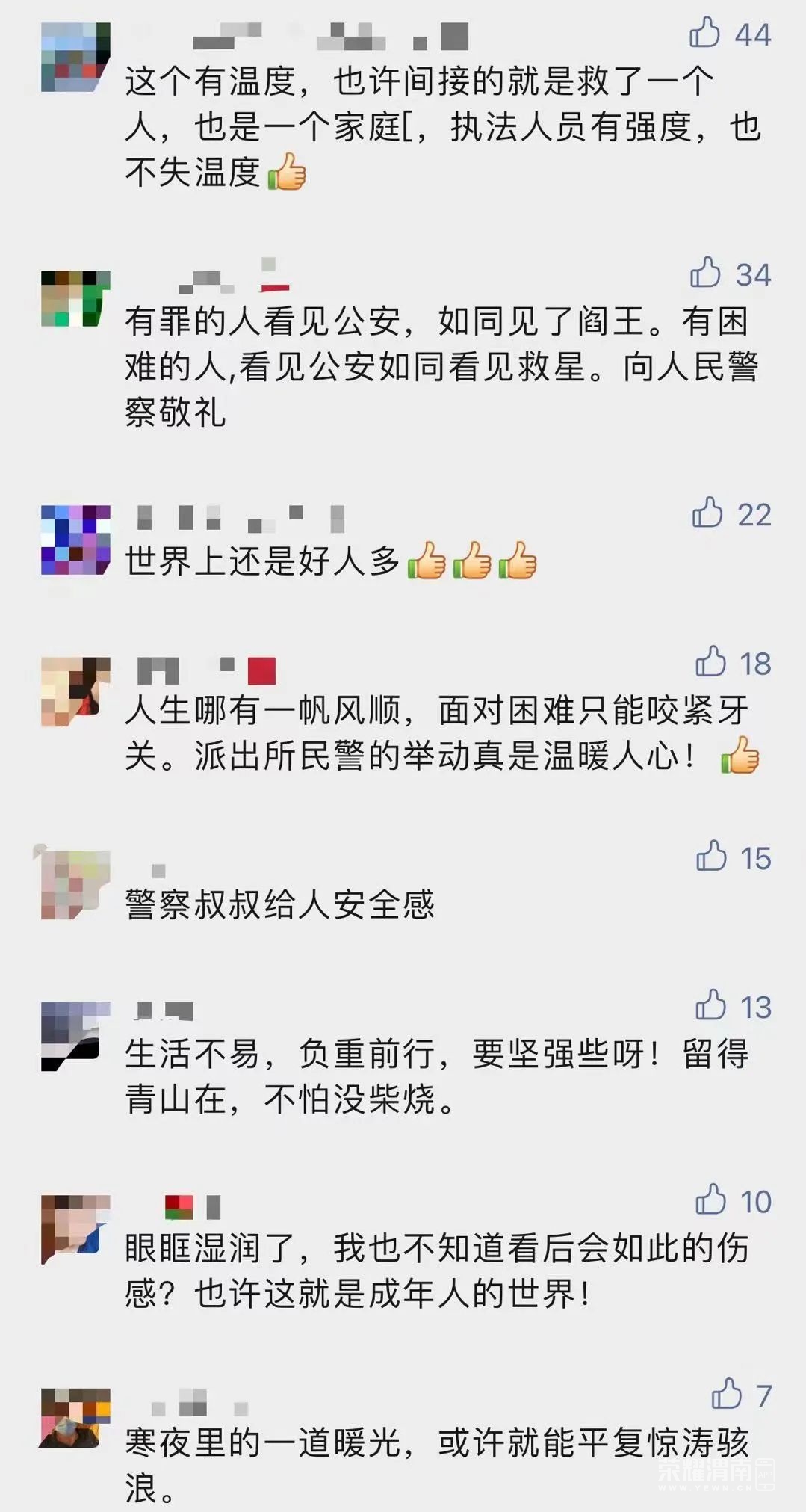Like the comment starting 眼眶湿润了
The width and height of the screenshot is (806, 1512).
[710, 1200]
